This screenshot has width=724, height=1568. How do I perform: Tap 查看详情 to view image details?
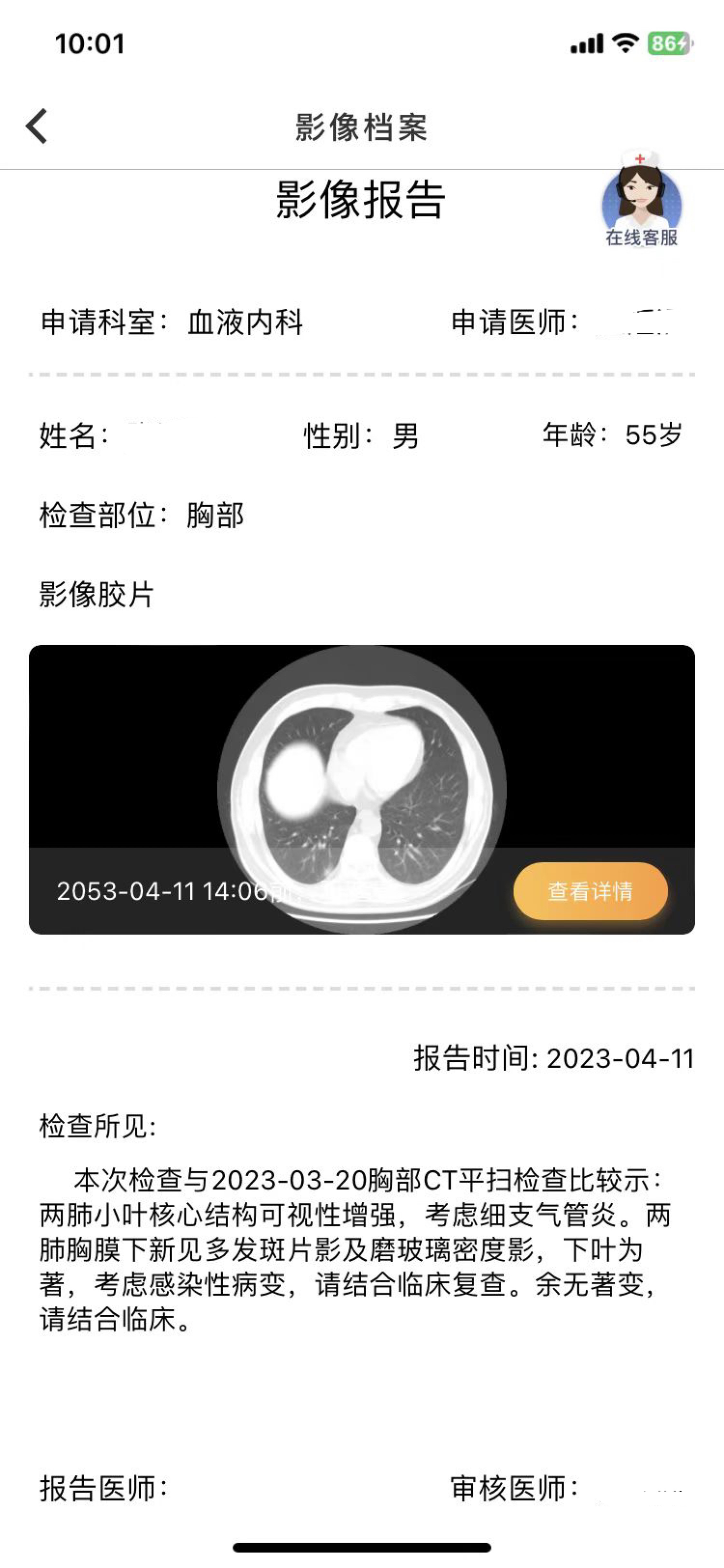[x=590, y=891]
